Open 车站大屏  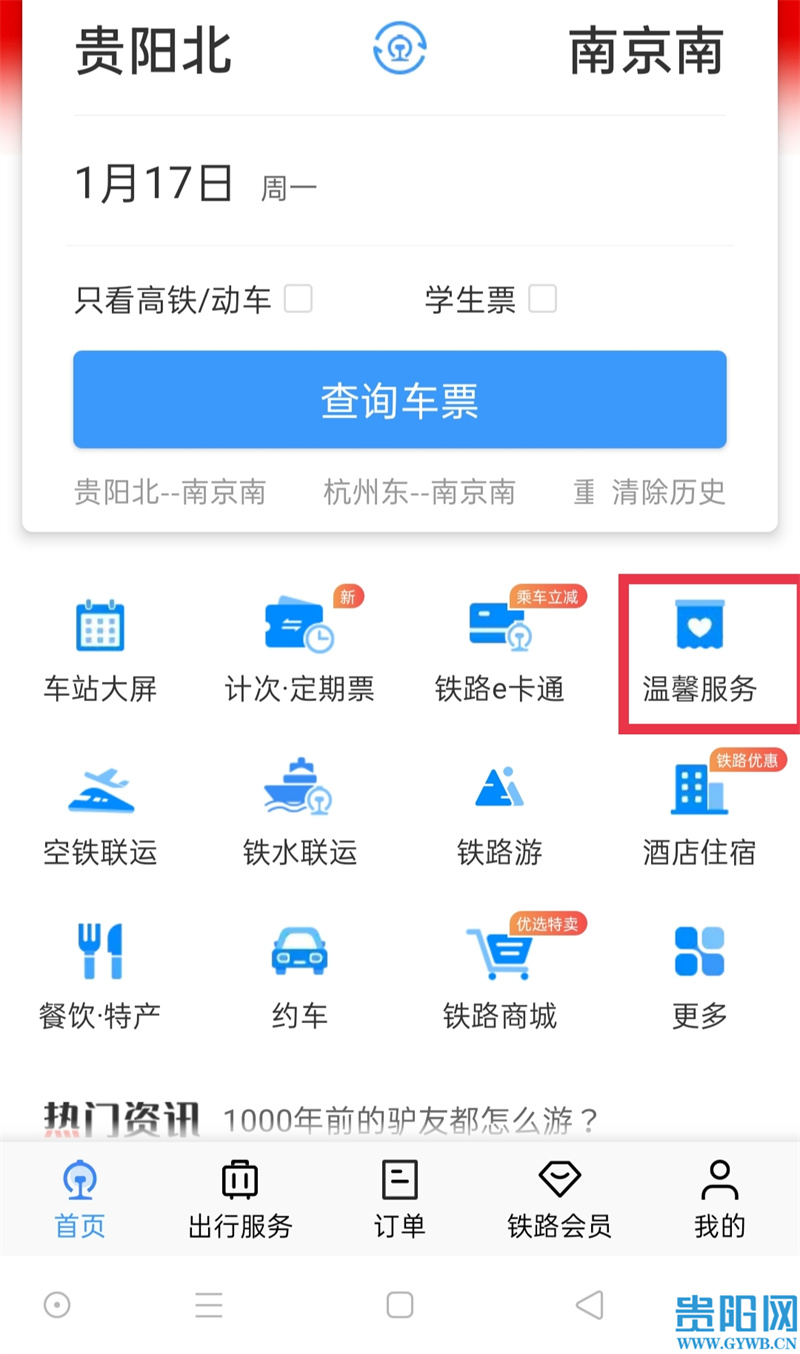[x=100, y=650]
